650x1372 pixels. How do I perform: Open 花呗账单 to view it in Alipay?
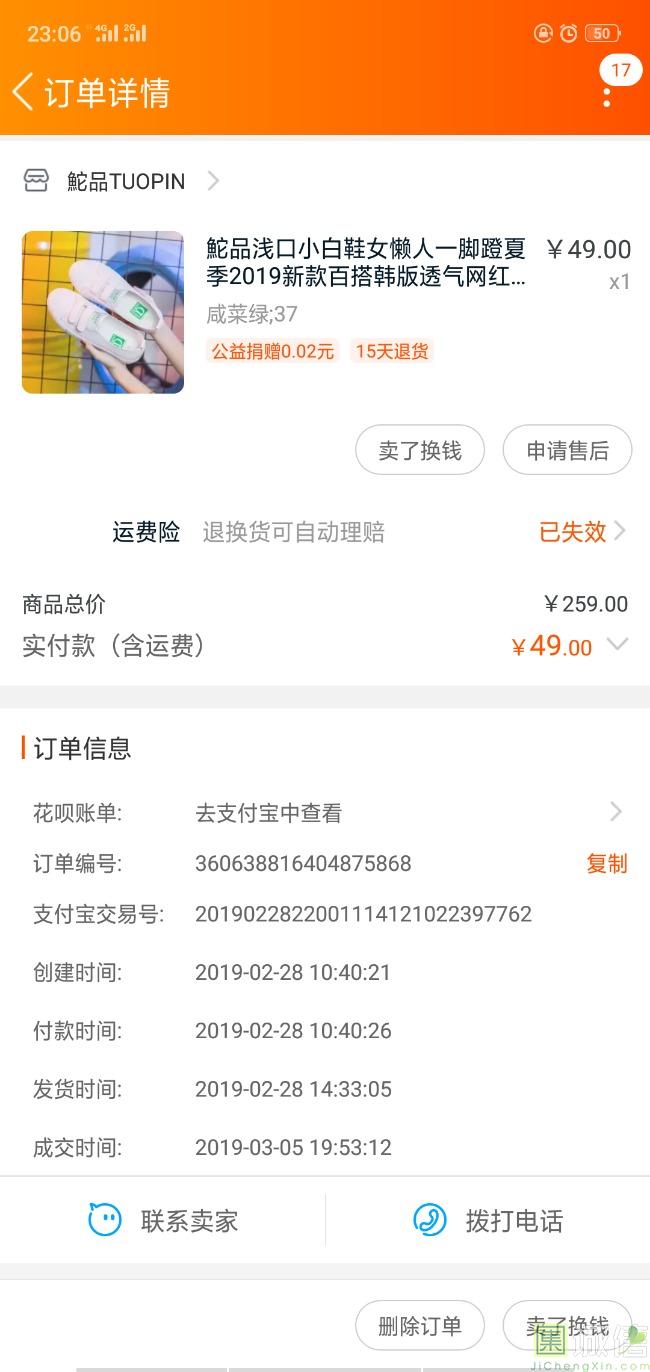(325, 813)
